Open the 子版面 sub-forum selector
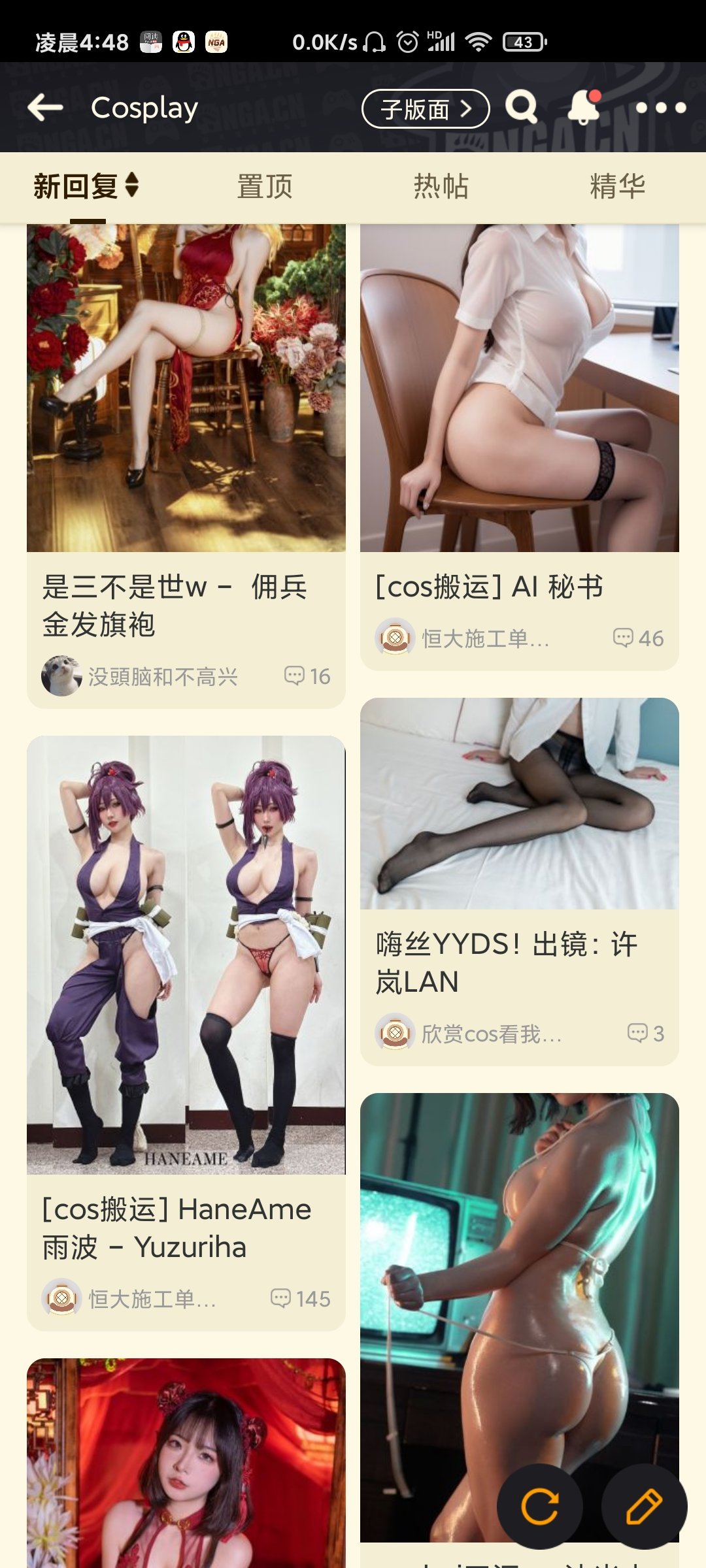706x1568 pixels. [x=425, y=109]
